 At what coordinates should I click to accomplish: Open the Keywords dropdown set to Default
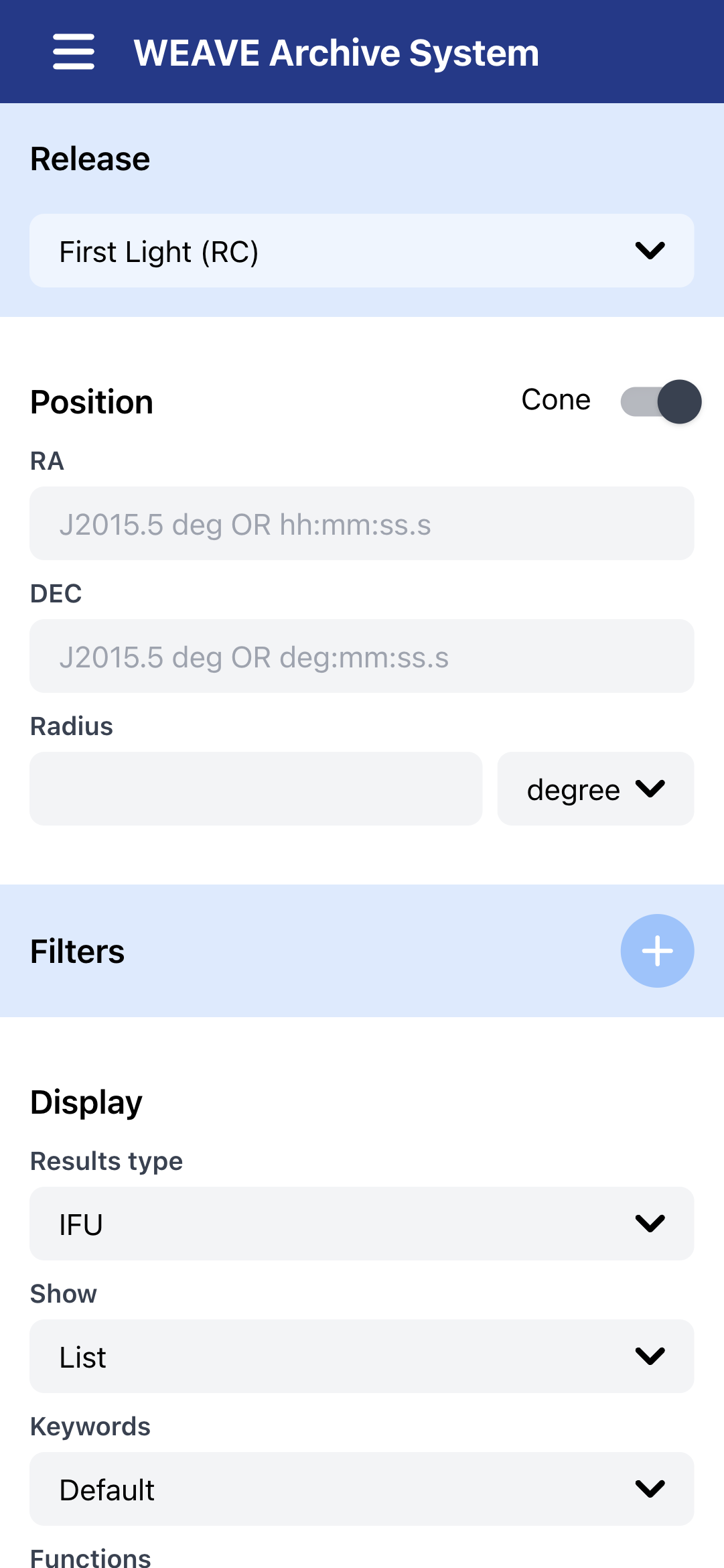click(x=362, y=1489)
